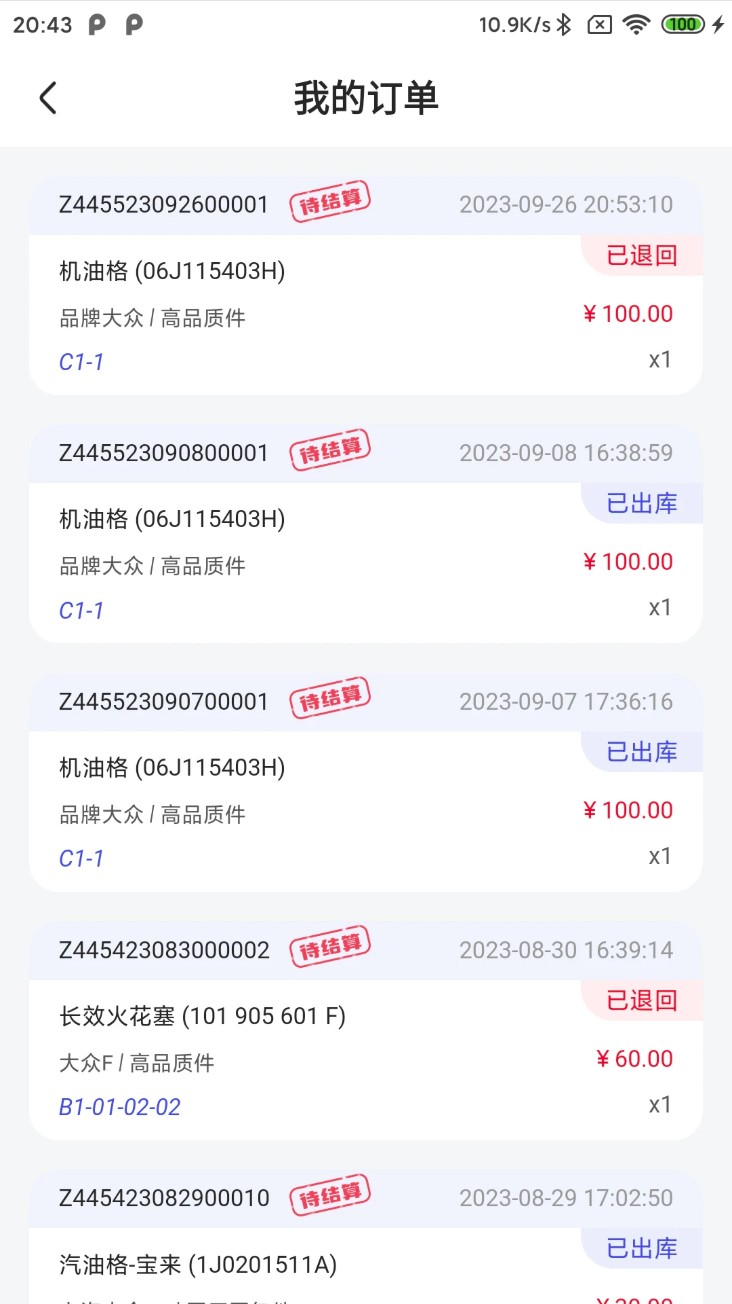This screenshot has width=732, height=1304.
Task: Tap the 已出库 tag on order Z445523090800001
Action: point(642,503)
